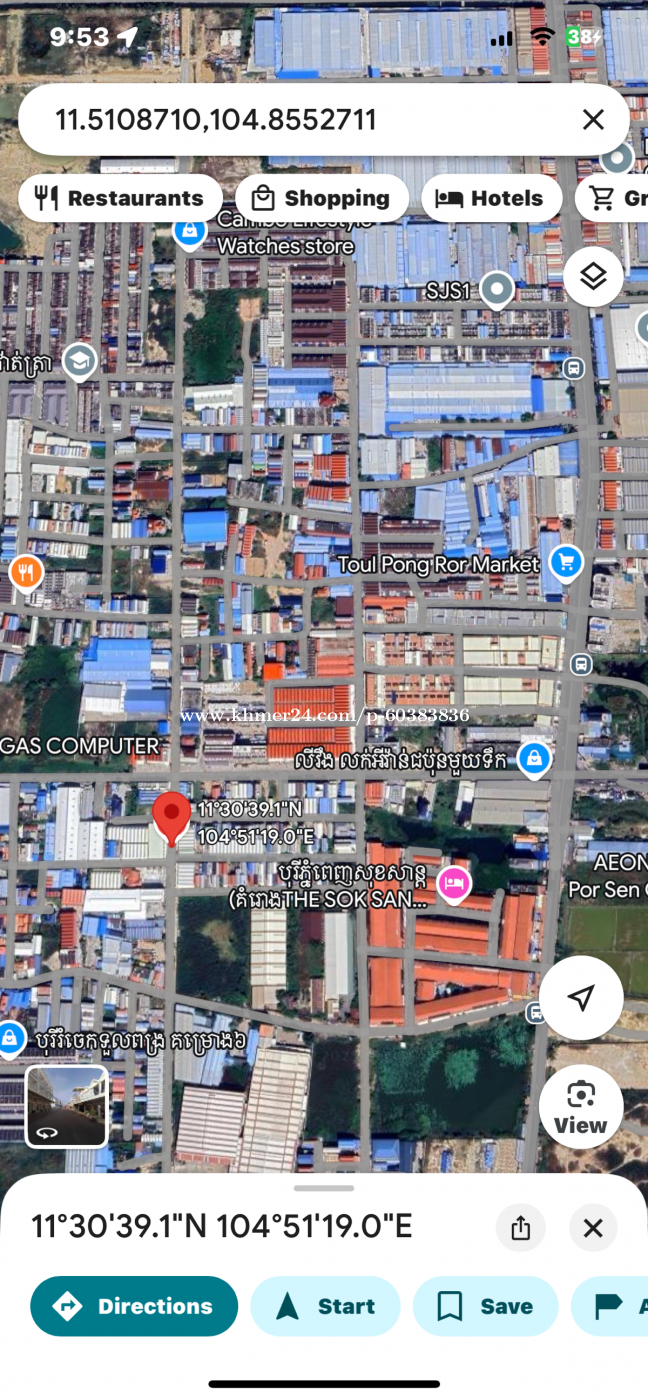648x1400 pixels.
Task: Open the View camera button
Action: point(581,1106)
